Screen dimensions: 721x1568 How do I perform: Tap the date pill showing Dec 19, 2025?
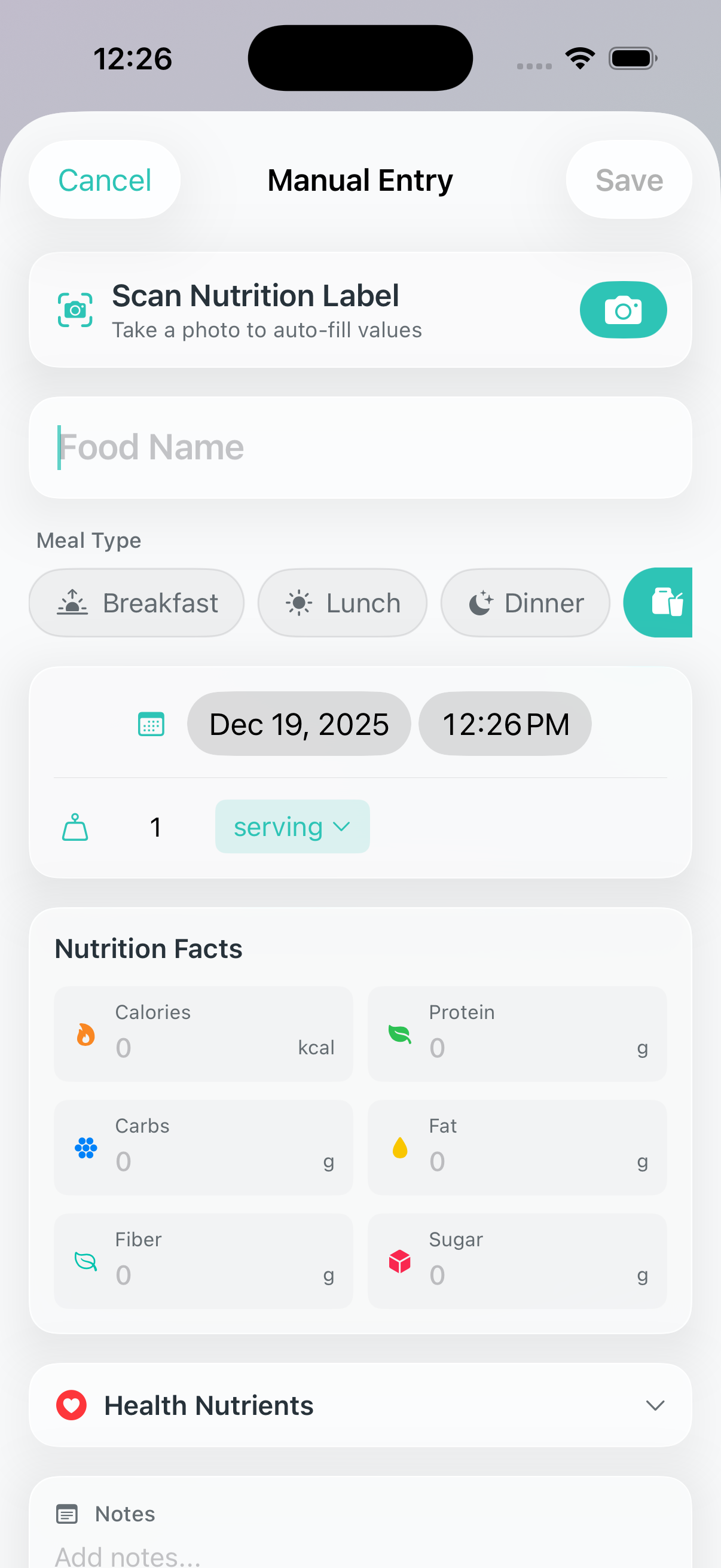(298, 724)
